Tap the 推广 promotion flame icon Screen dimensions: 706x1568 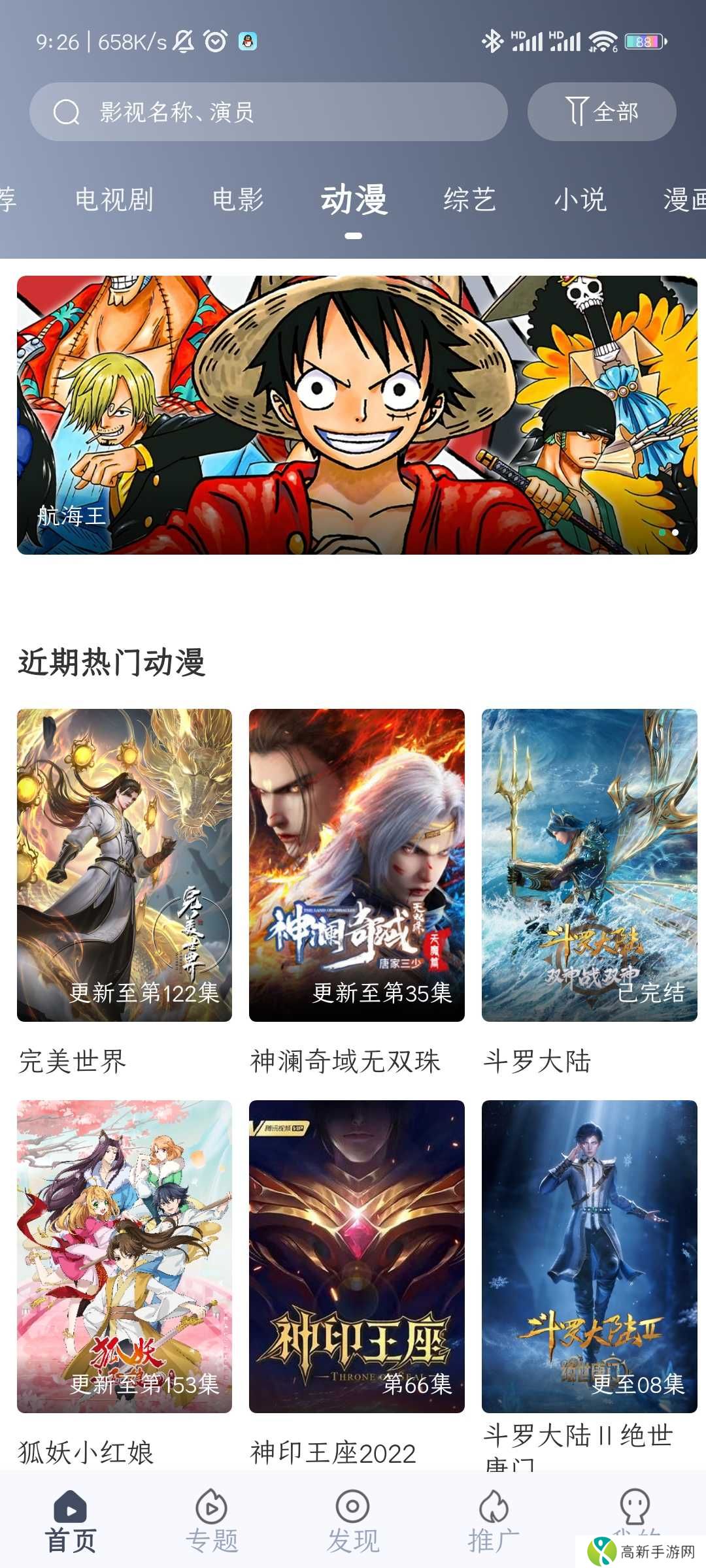point(492,1503)
